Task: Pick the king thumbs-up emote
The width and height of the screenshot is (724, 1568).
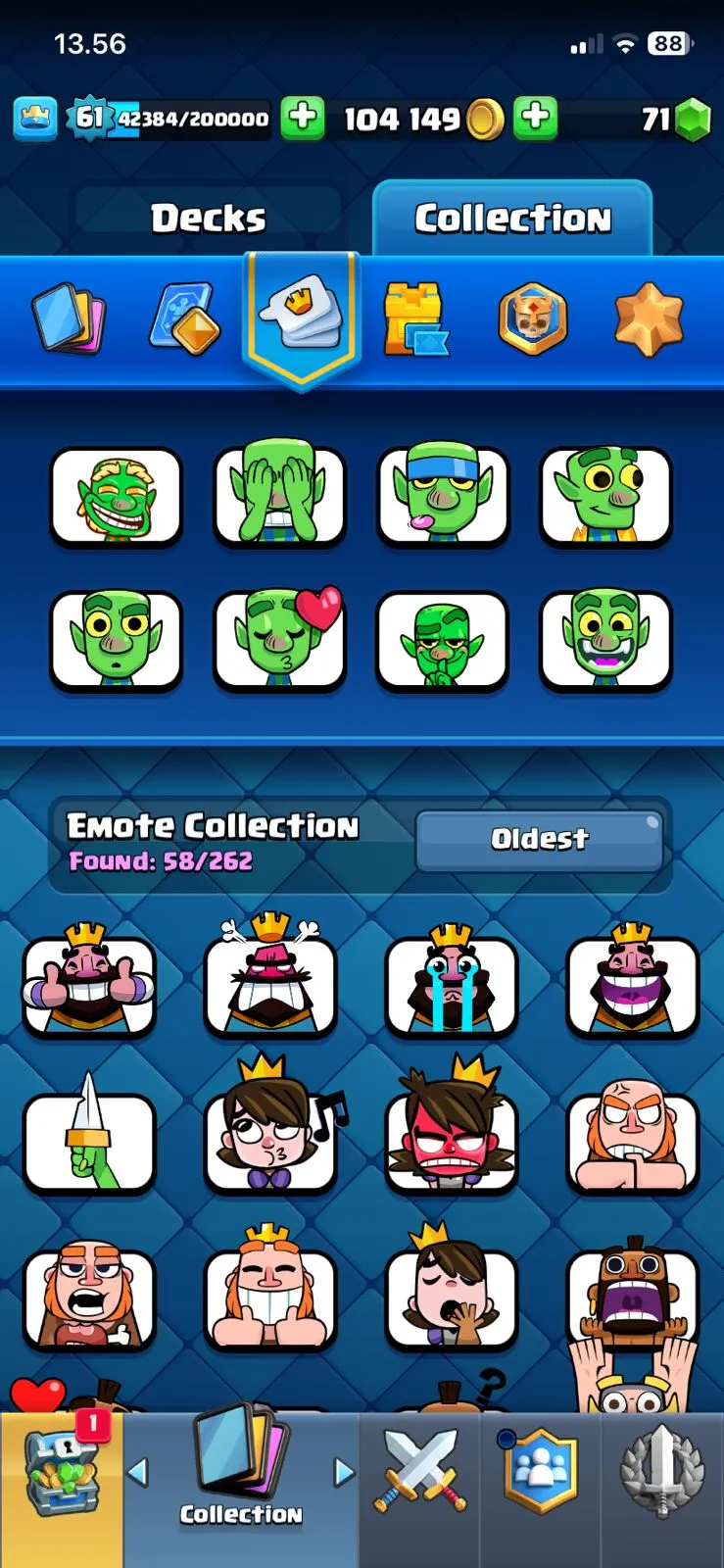Action: coord(89,983)
